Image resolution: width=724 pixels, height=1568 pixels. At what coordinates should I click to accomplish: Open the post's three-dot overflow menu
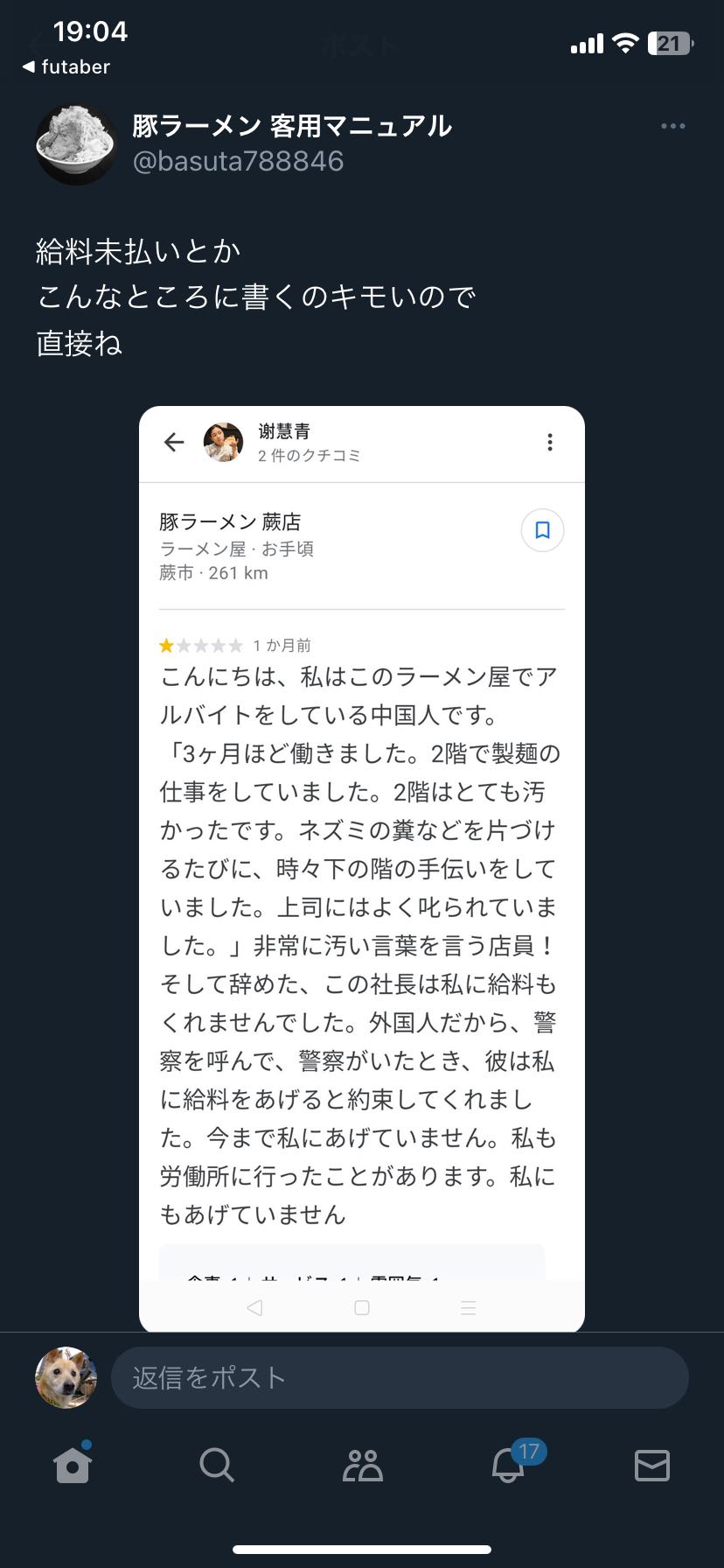click(x=672, y=127)
